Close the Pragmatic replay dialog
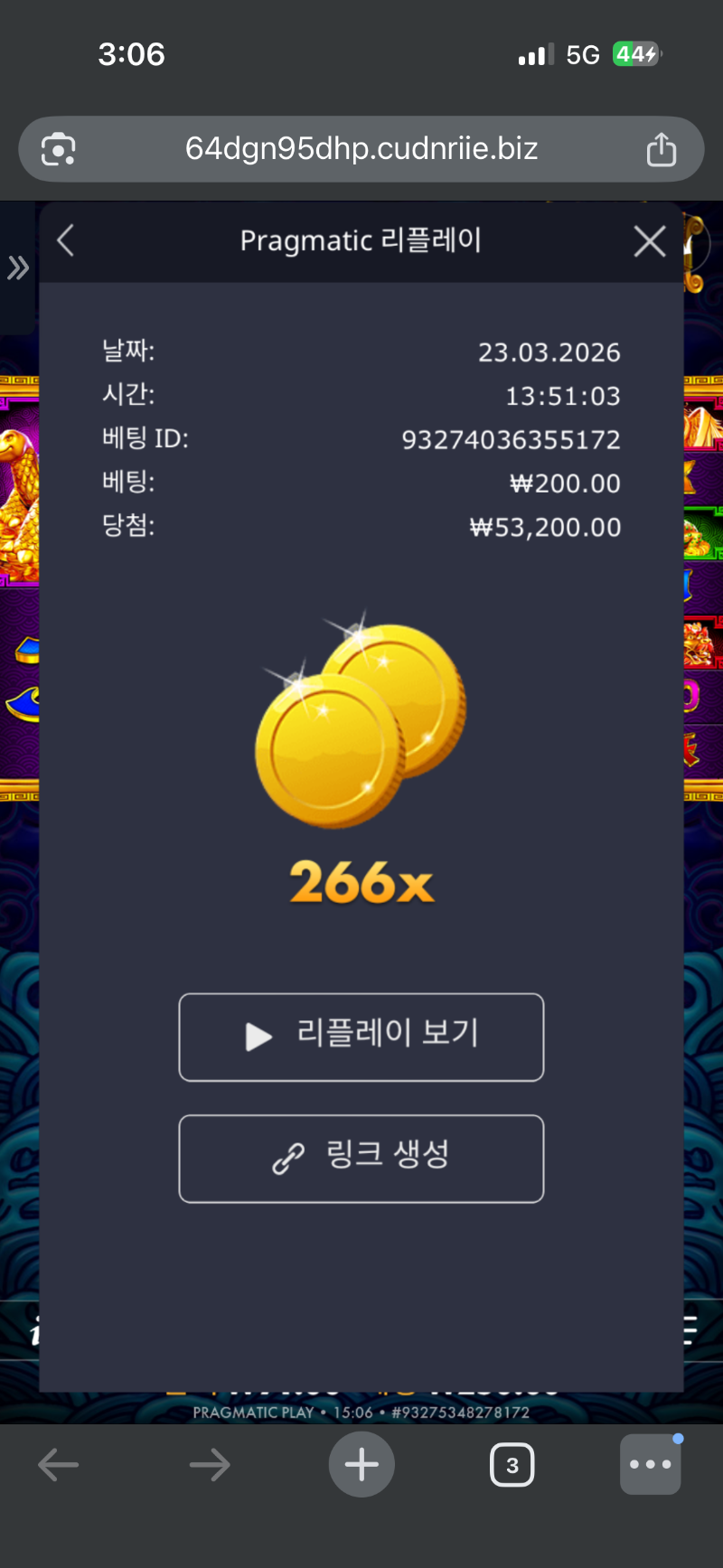723x1568 pixels. 649,241
